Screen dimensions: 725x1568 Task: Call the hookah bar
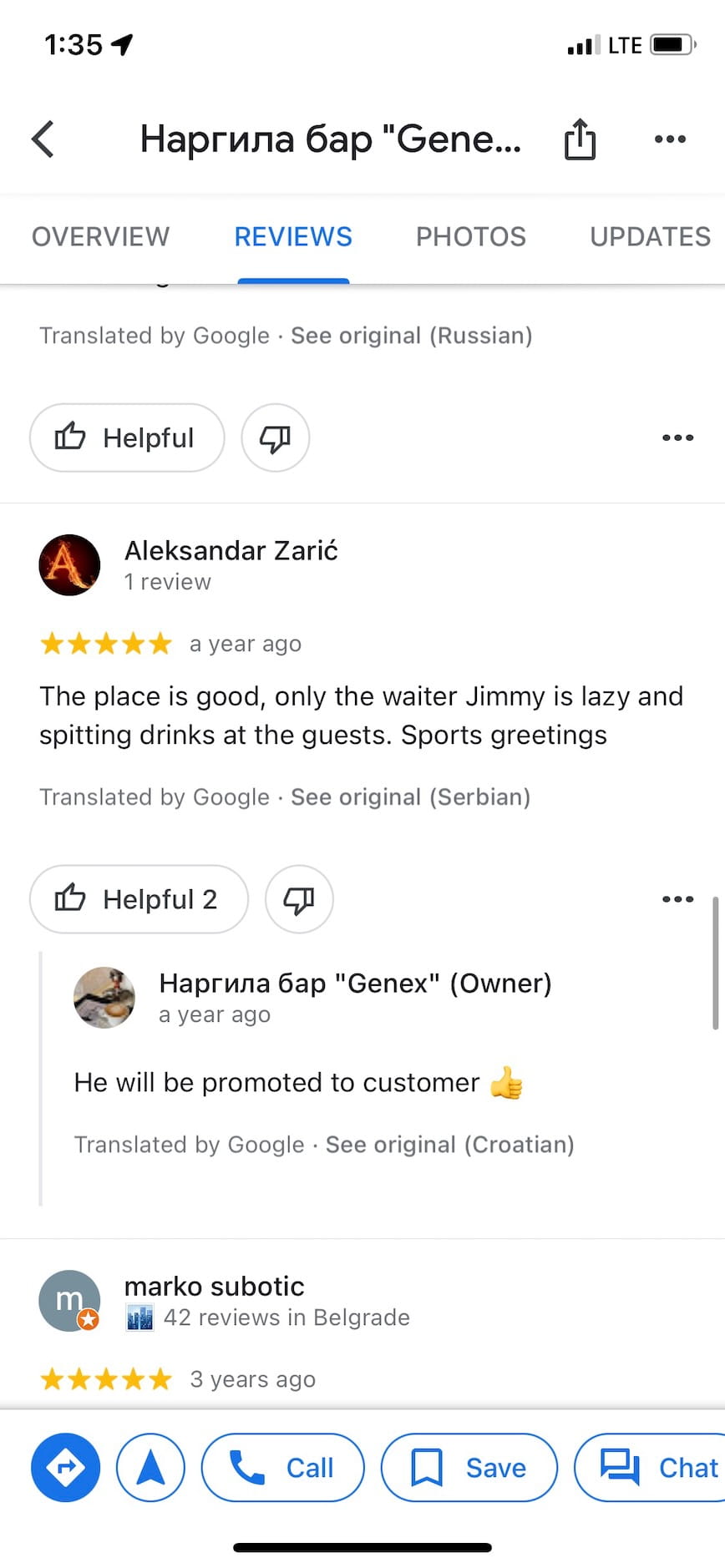[283, 1467]
